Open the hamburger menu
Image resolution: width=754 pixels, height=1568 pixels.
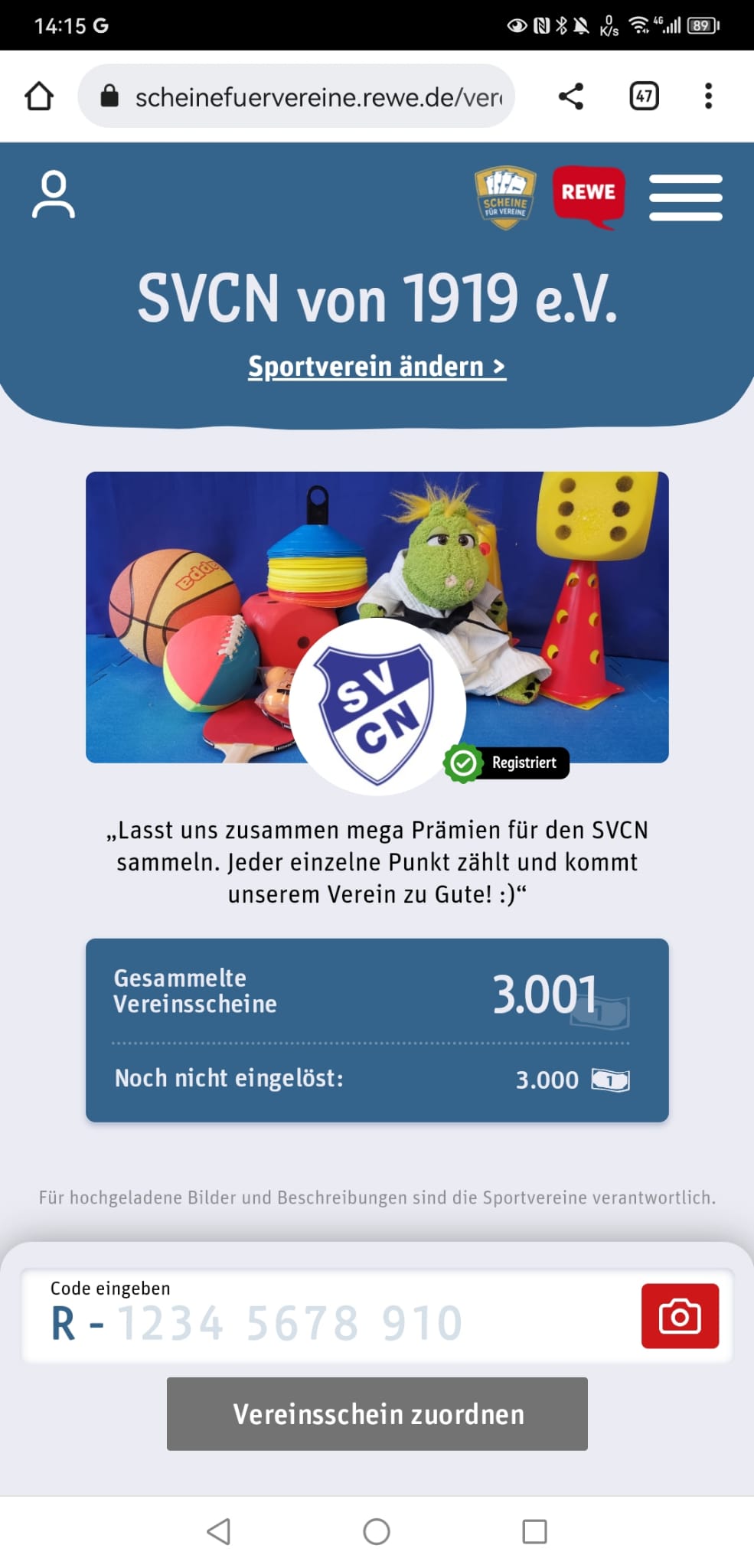tap(685, 198)
